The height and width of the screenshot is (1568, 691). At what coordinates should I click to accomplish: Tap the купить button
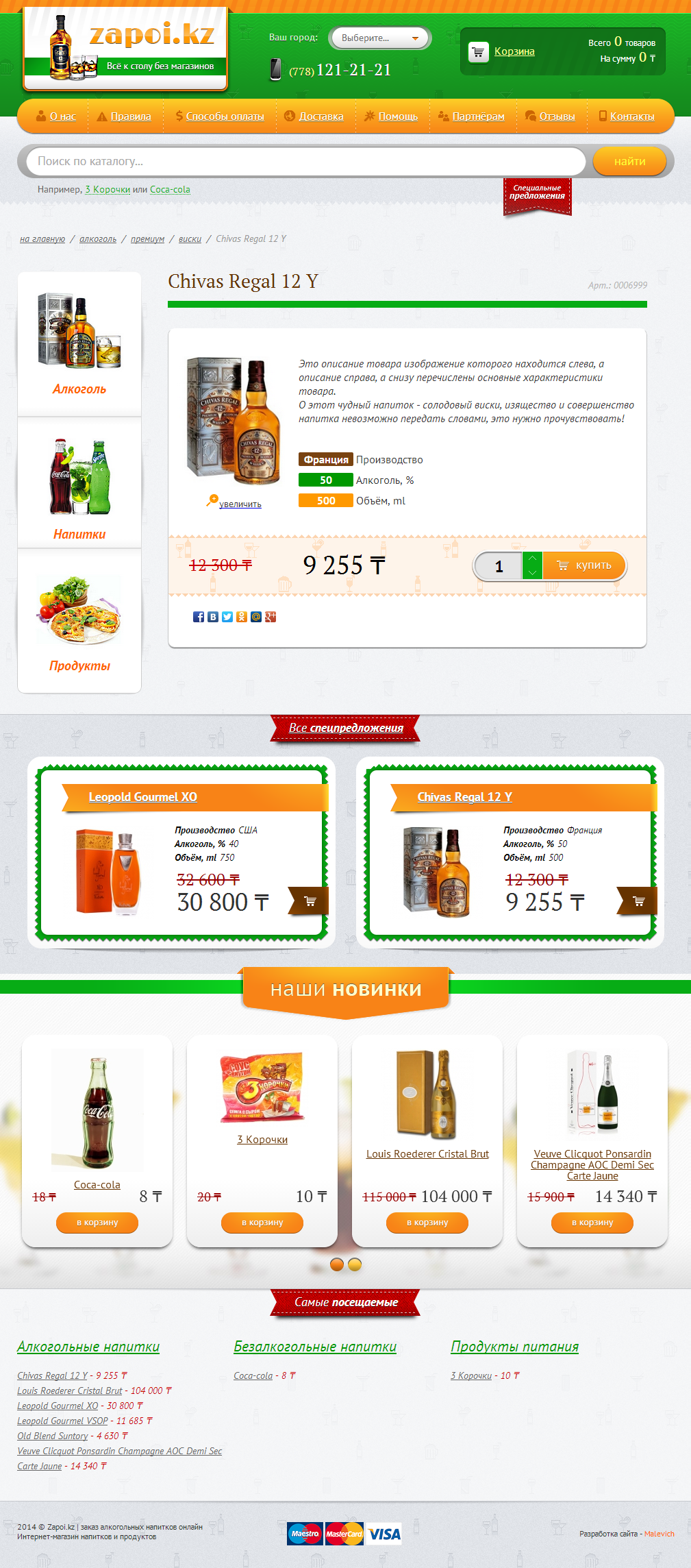[x=585, y=565]
